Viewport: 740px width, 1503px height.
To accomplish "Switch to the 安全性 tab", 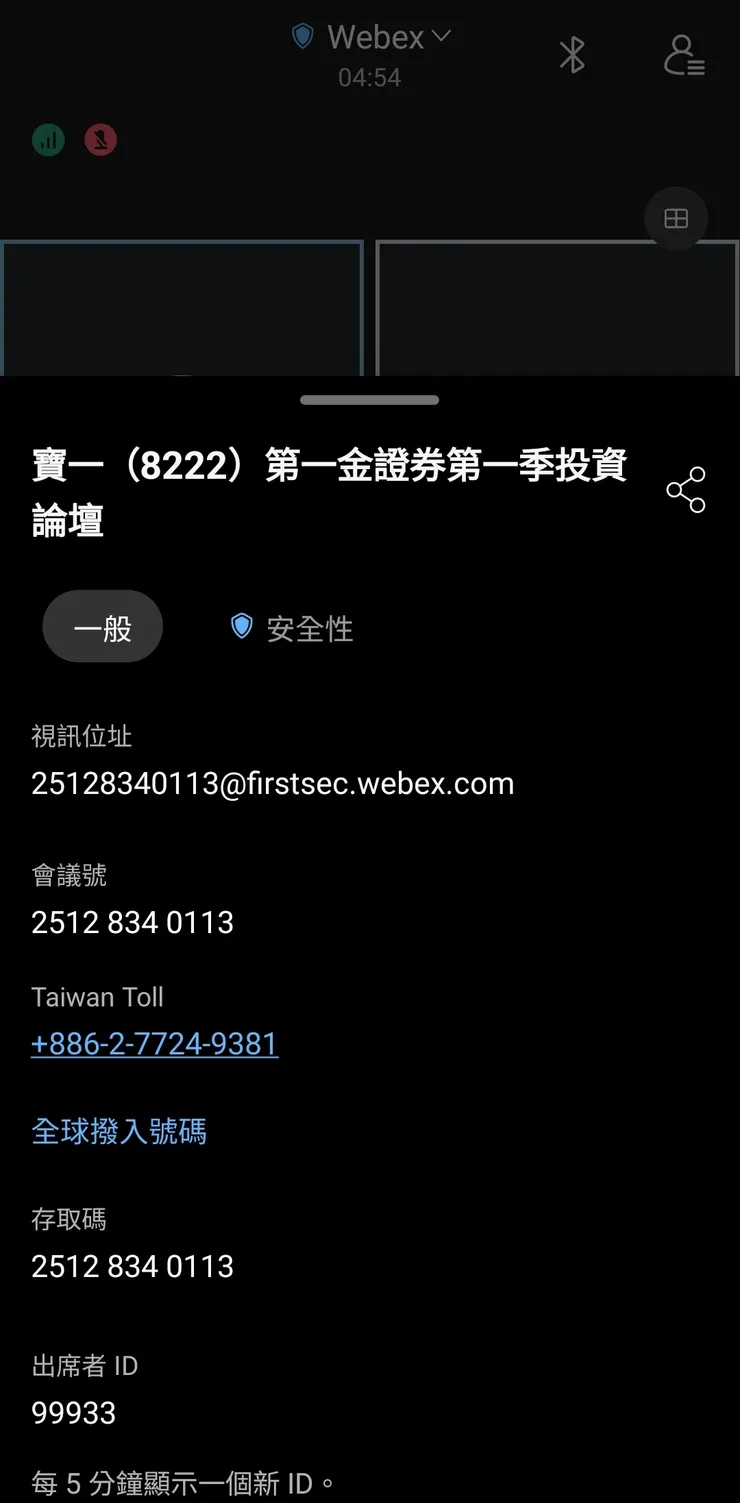I will pos(289,628).
